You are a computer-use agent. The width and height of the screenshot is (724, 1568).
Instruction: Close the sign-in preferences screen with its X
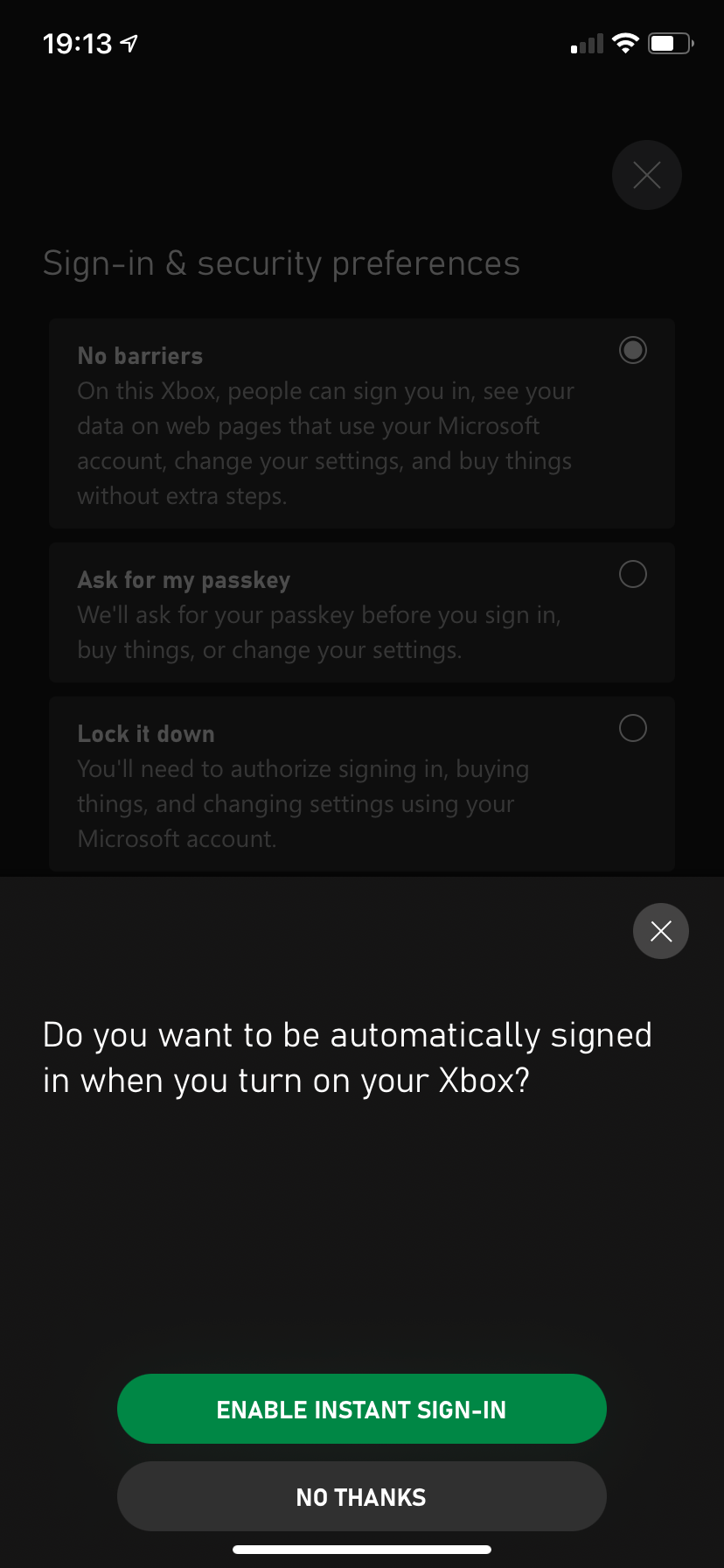coord(646,174)
